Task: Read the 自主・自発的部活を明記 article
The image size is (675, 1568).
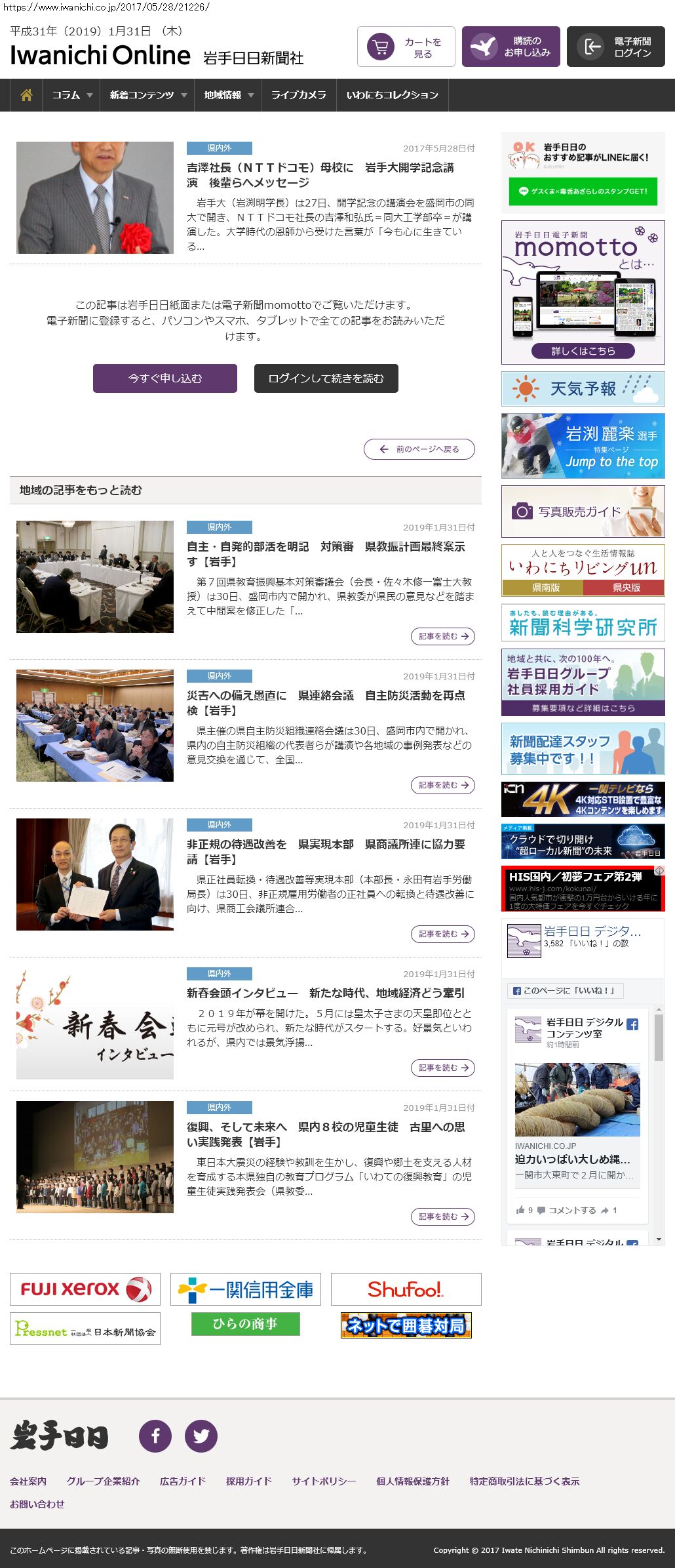Action: point(442,636)
